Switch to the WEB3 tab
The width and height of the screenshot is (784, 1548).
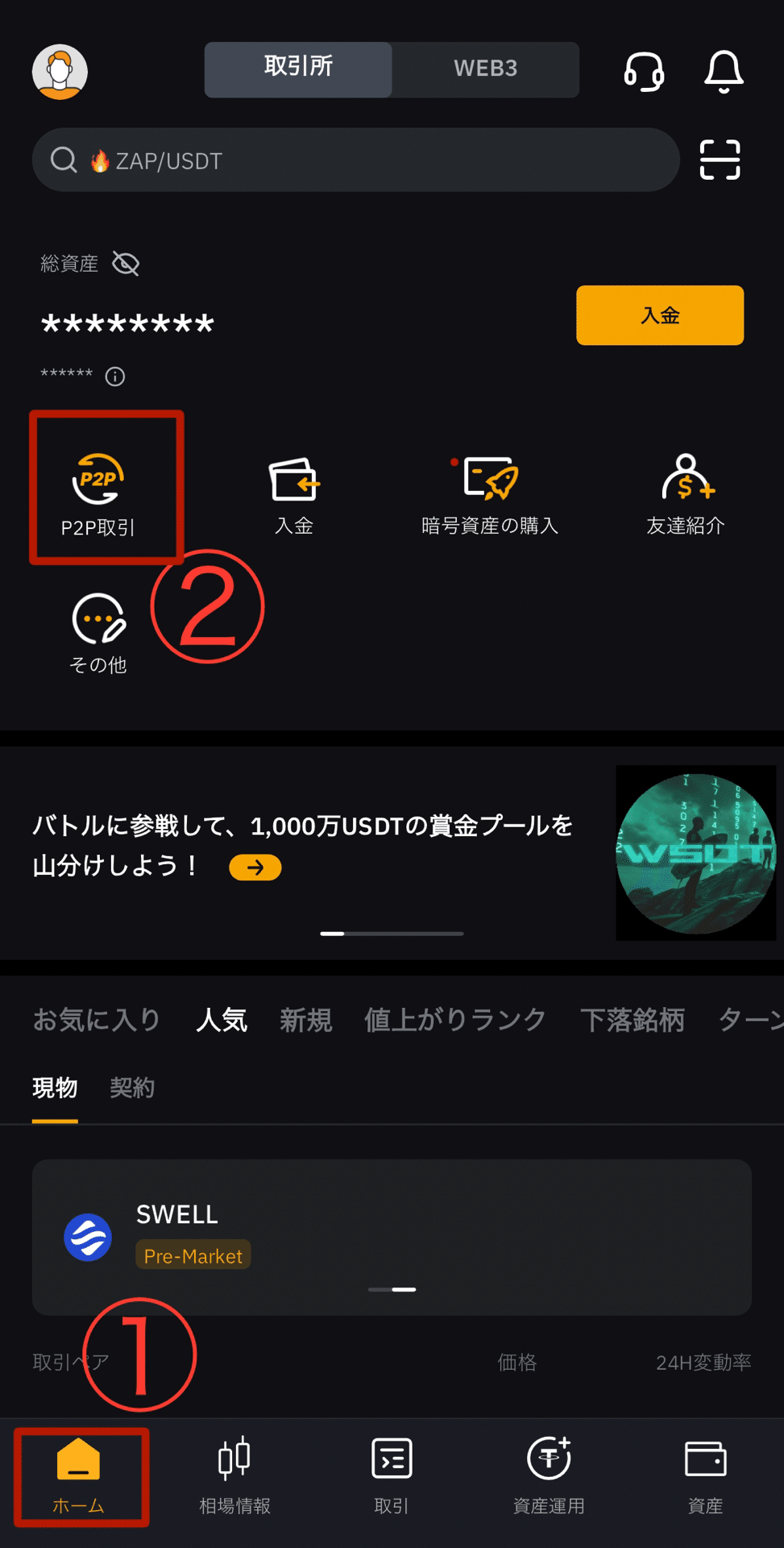(x=485, y=69)
